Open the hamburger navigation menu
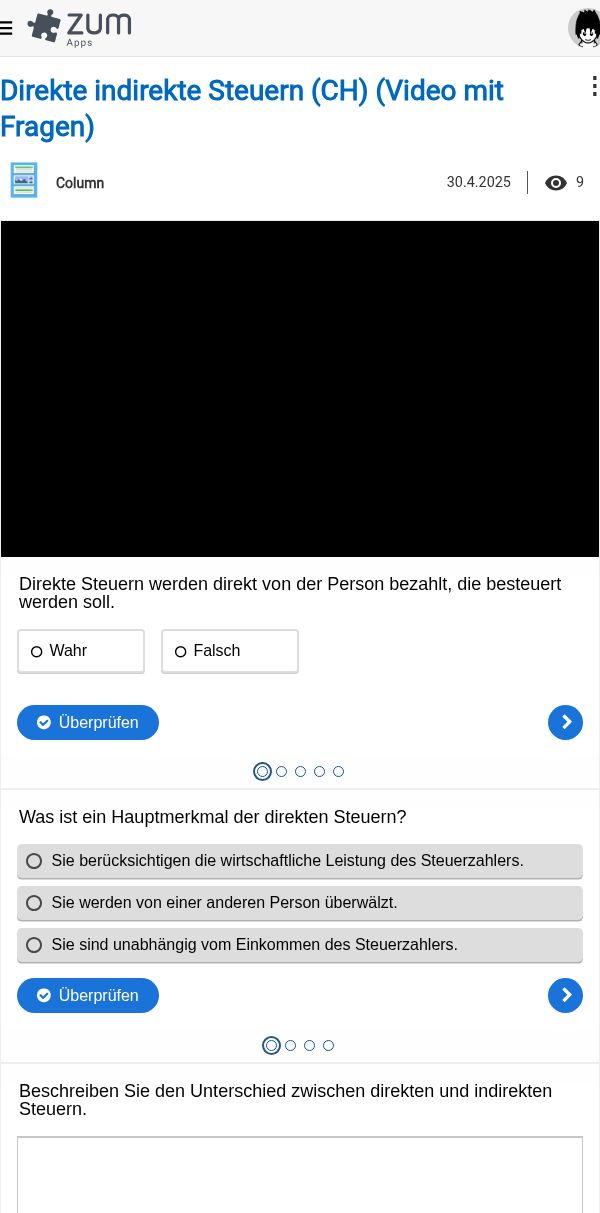 click(x=7, y=28)
